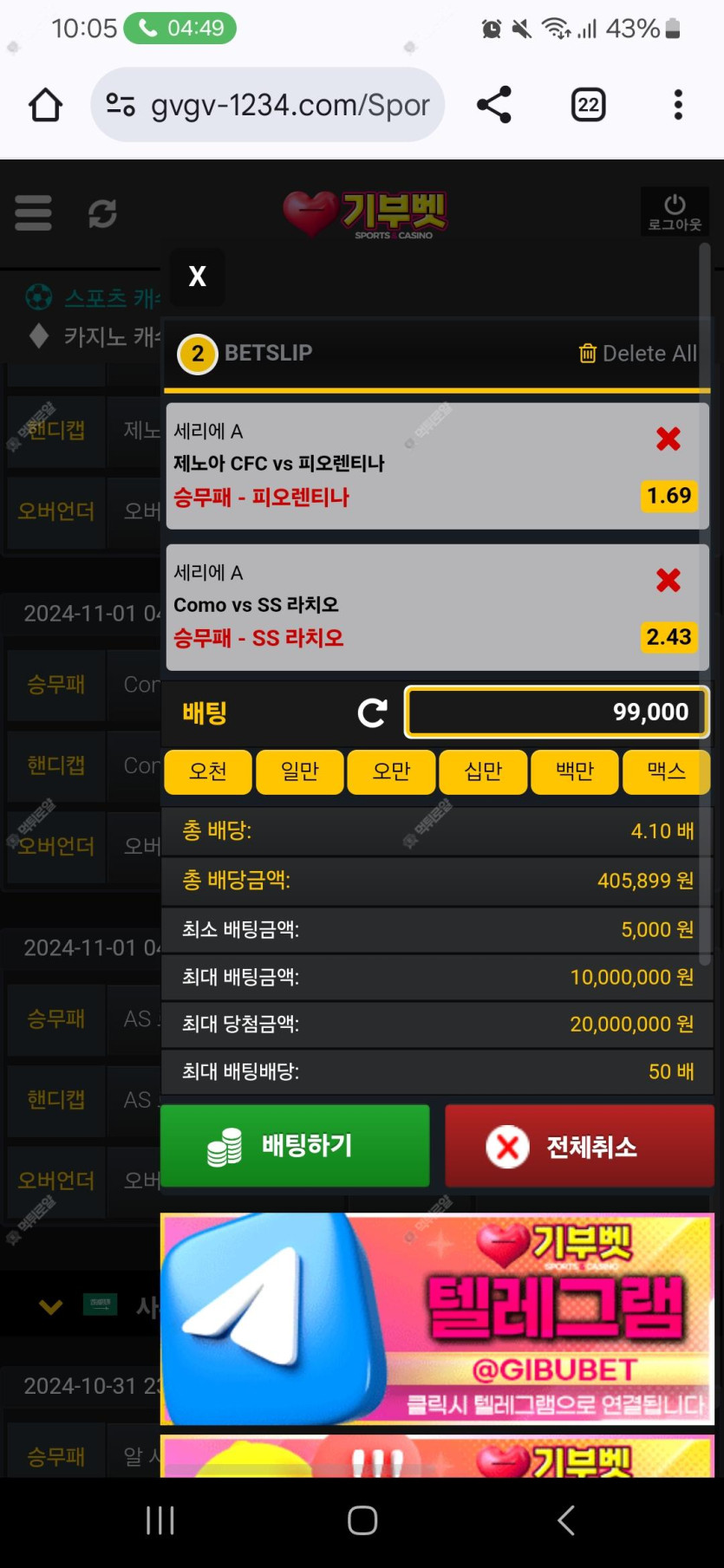Reset the bet amount with refresh icon
Viewport: 724px width, 1568px height.
tap(373, 712)
